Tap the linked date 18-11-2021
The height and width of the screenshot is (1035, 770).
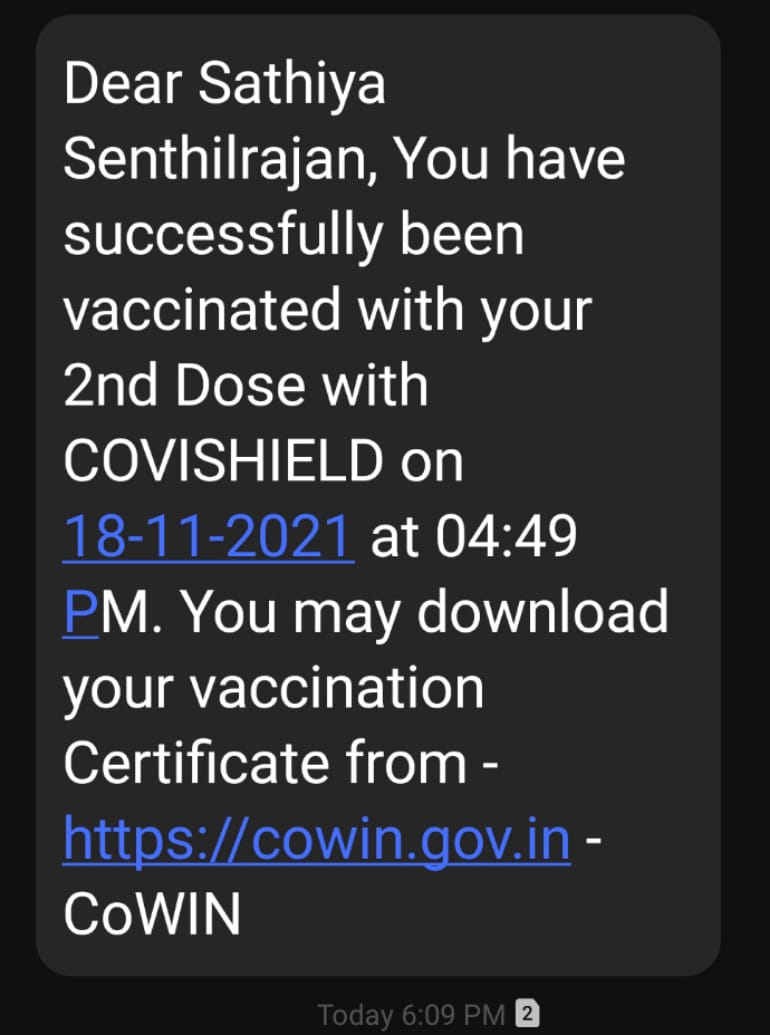(208, 538)
